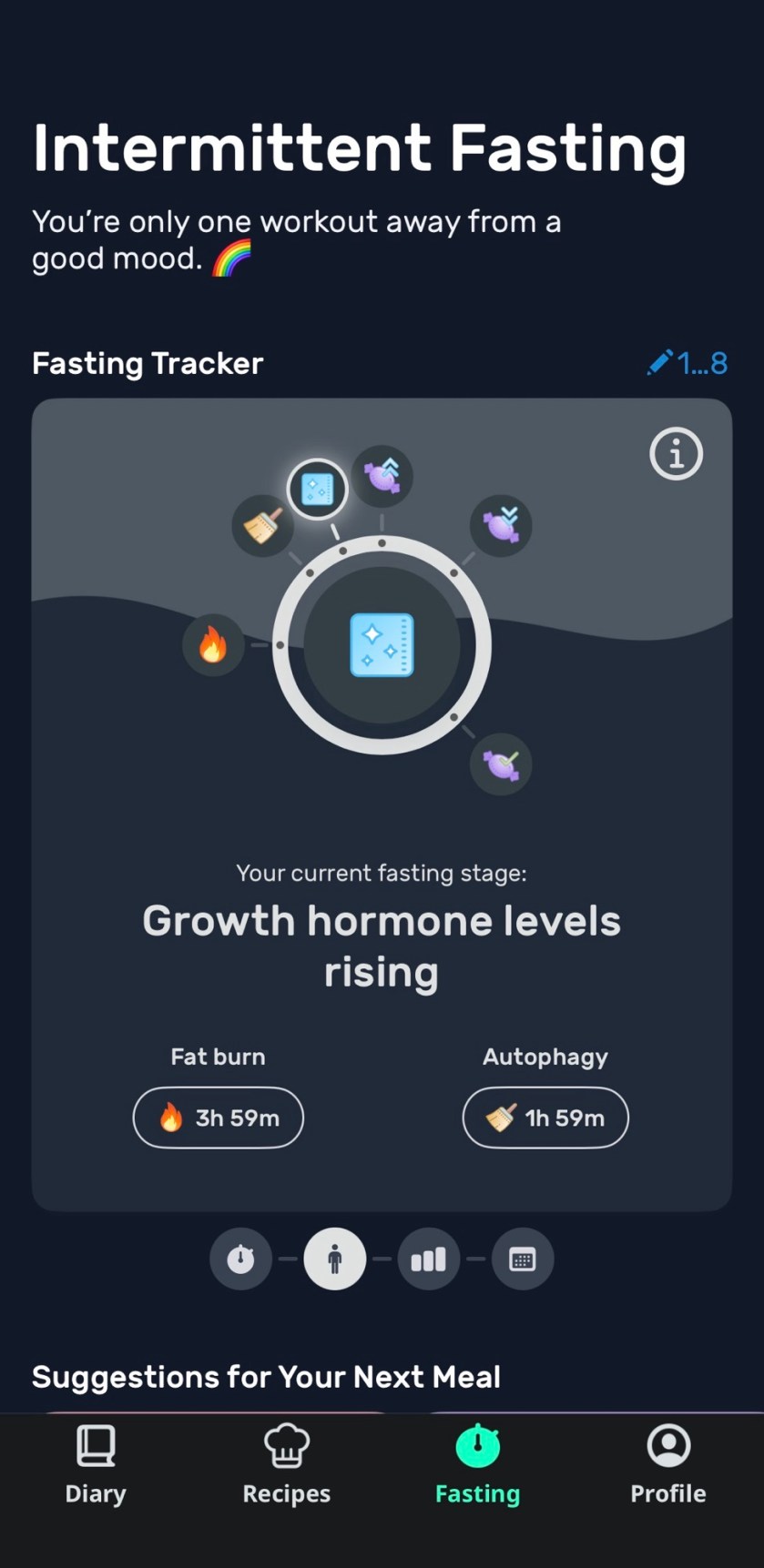Select the Fasting tab

[x=477, y=1466]
